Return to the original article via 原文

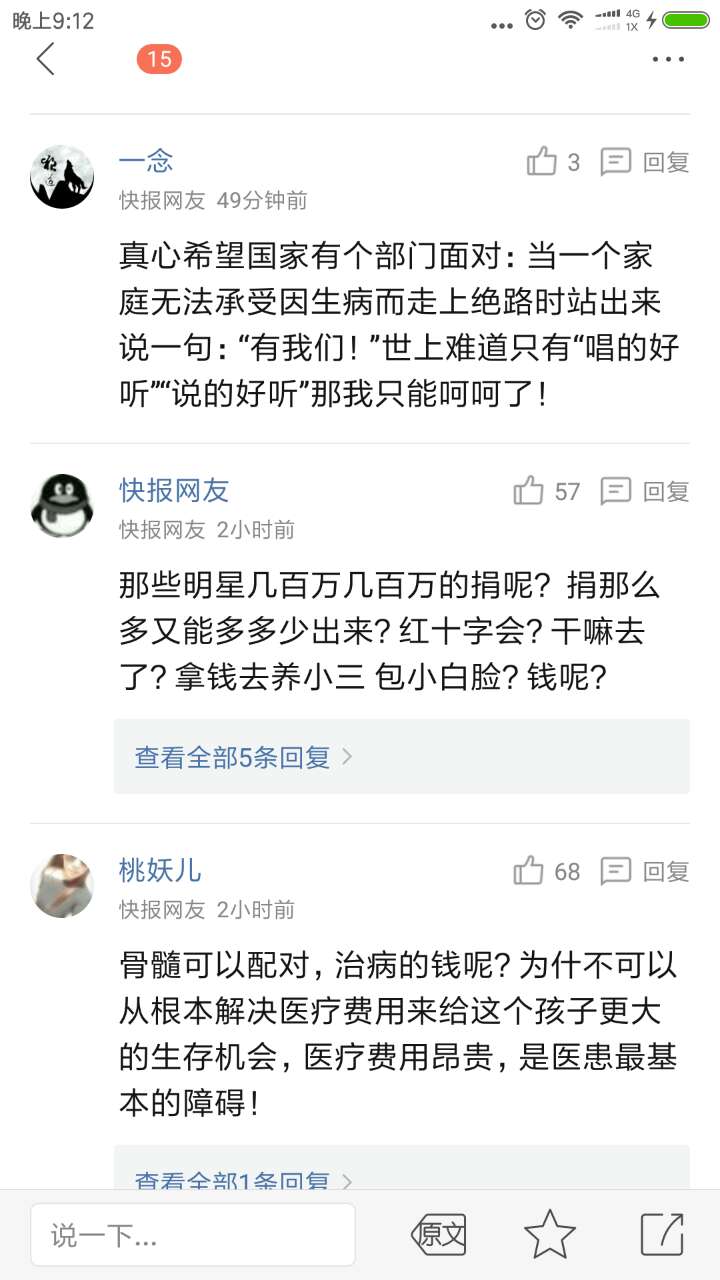pos(438,1235)
